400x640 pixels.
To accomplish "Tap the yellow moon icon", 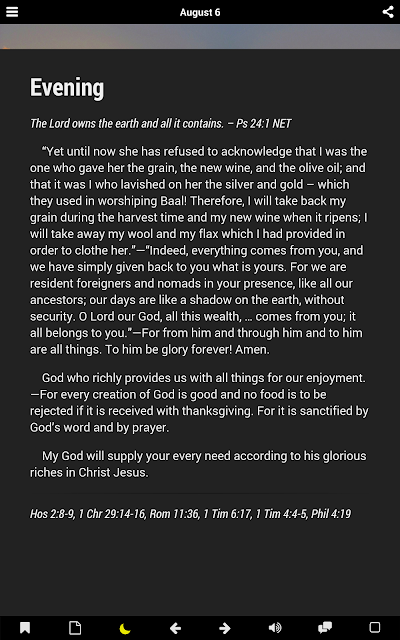I will [125, 628].
